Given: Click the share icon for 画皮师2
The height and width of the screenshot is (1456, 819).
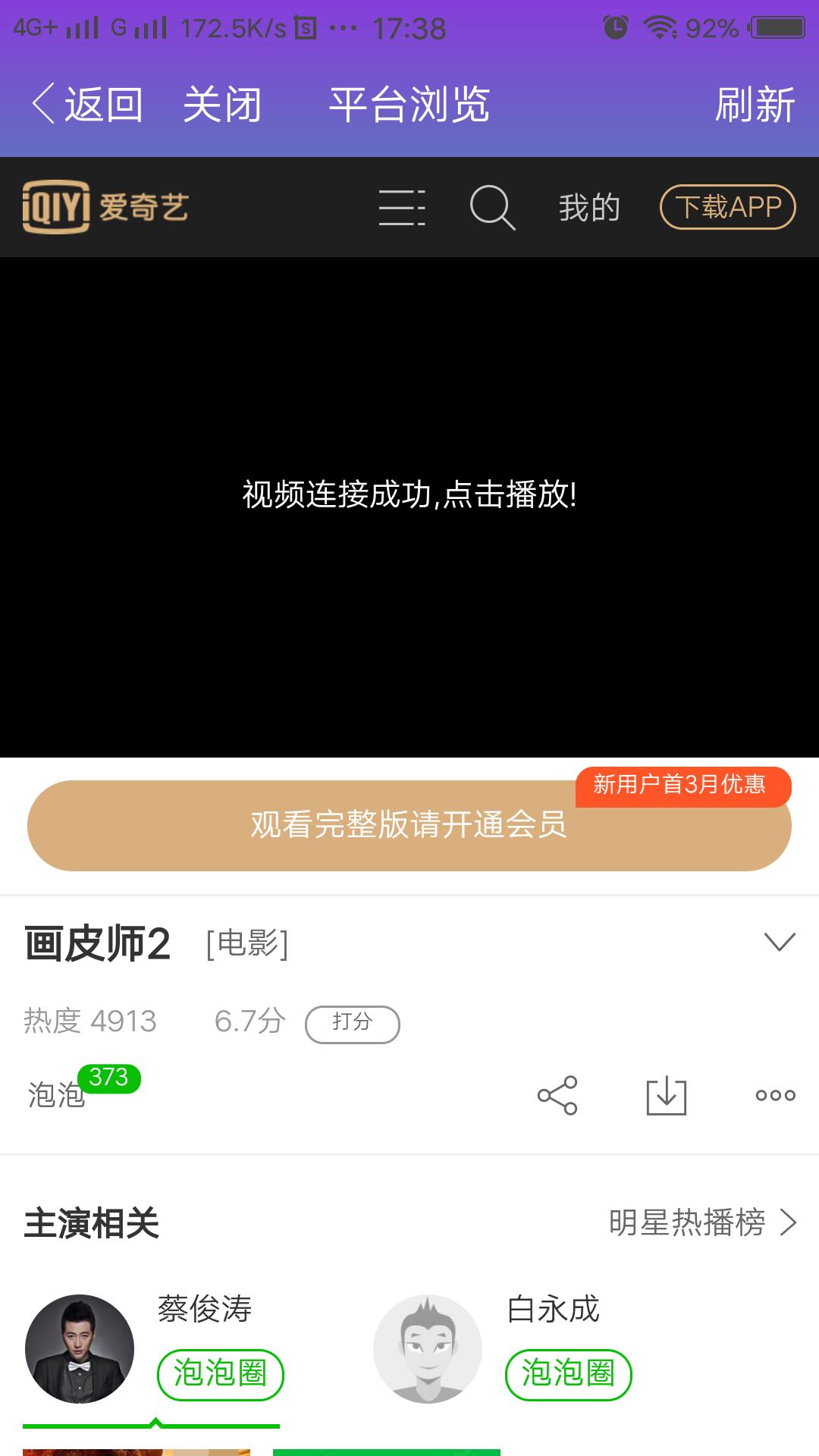Looking at the screenshot, I should tap(557, 1094).
